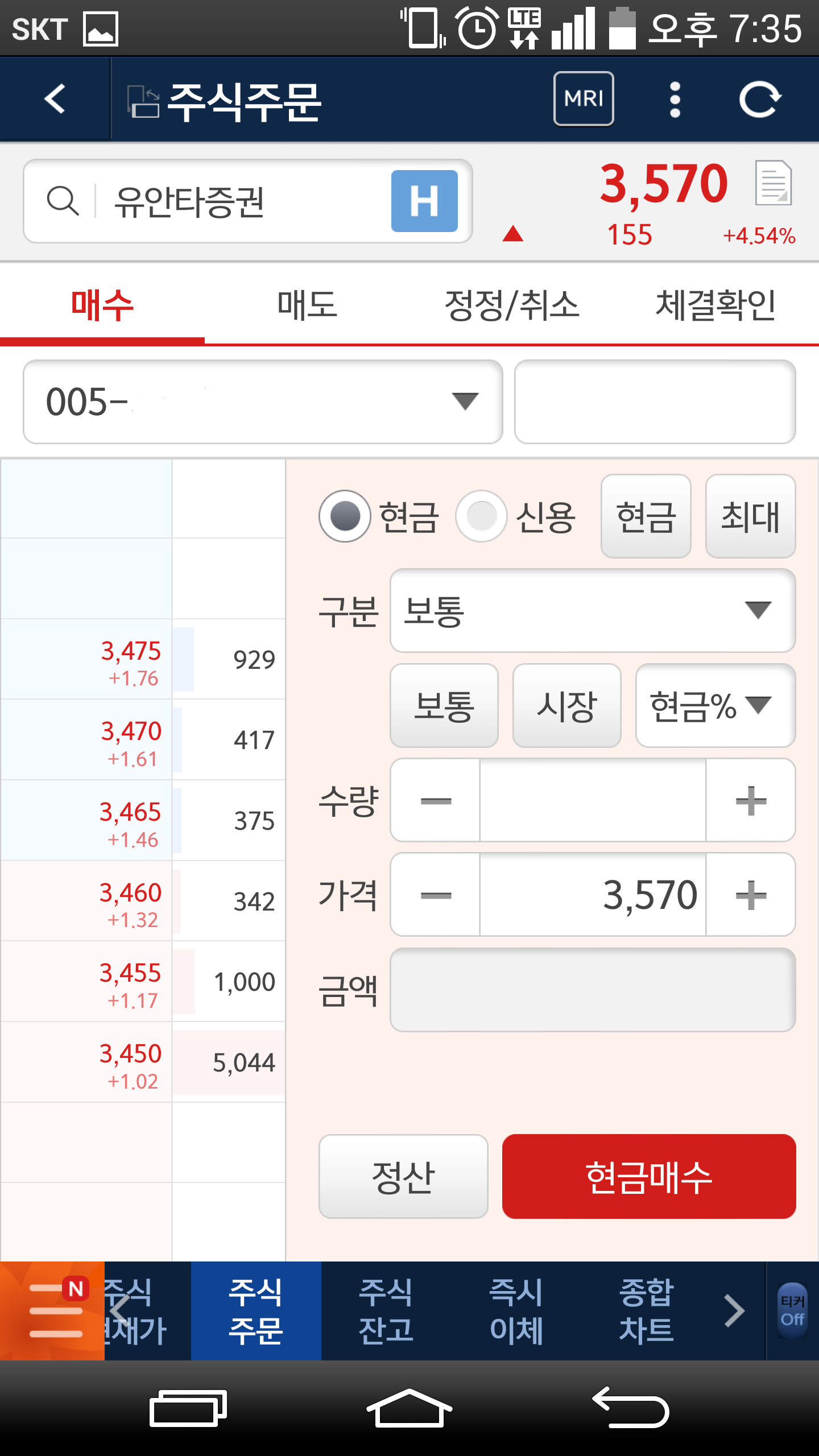The width and height of the screenshot is (819, 1456).
Task: Expand the account number dropdown 005-
Action: [263, 402]
